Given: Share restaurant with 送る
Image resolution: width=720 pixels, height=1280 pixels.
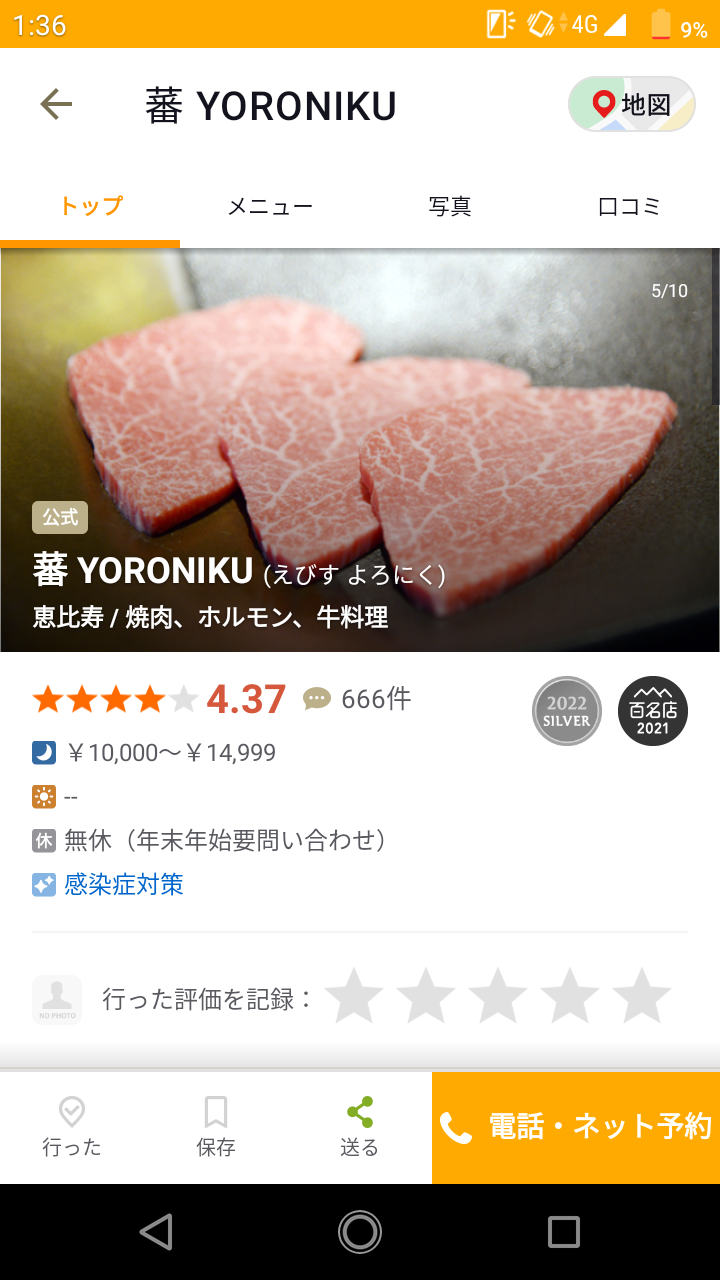Looking at the screenshot, I should (x=360, y=1127).
